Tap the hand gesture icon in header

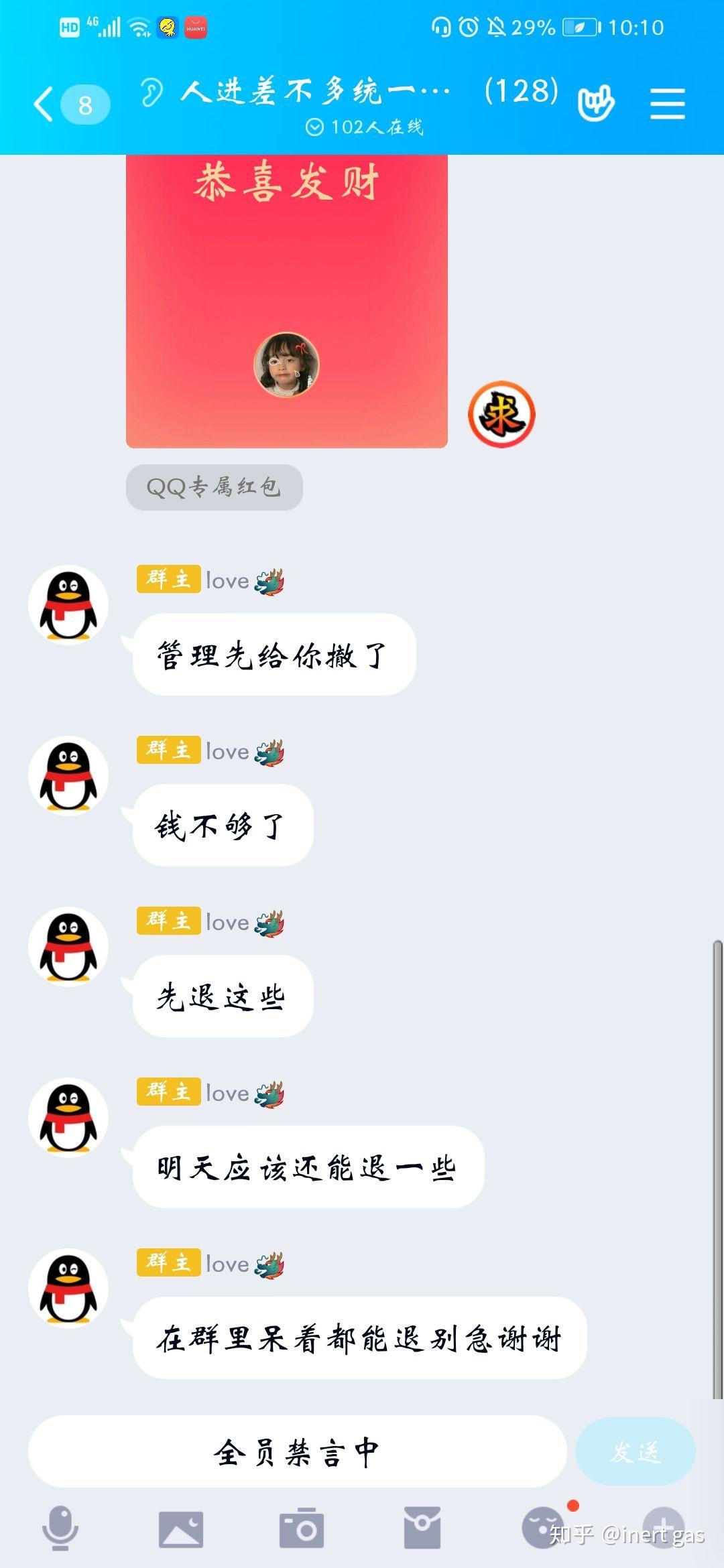click(x=596, y=103)
